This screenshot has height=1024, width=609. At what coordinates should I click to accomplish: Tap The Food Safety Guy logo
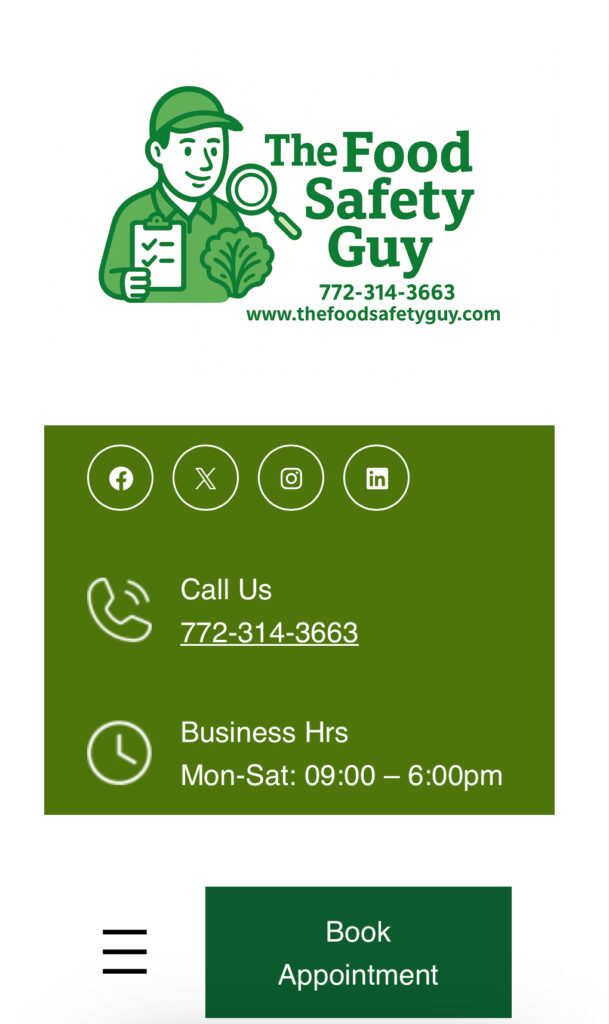[299, 205]
